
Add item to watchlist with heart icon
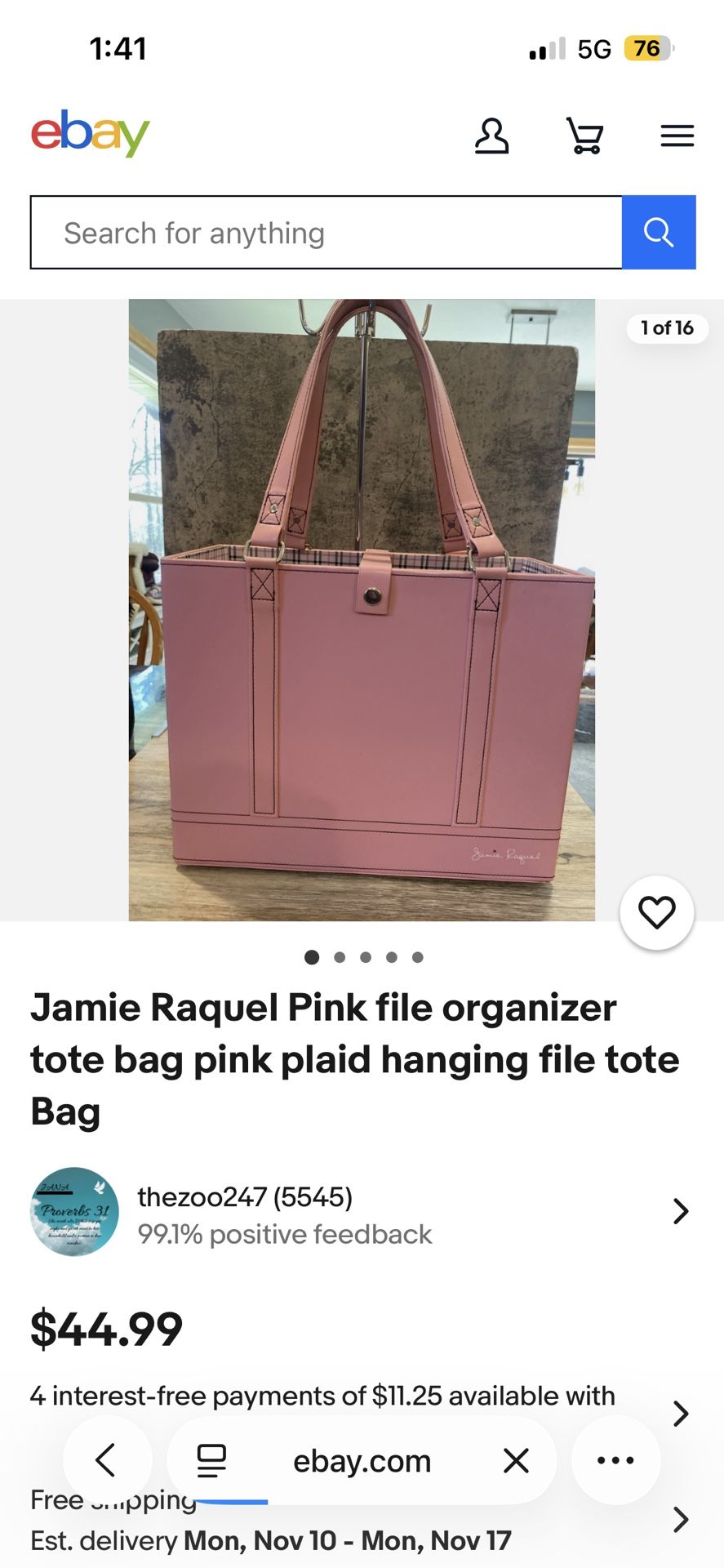point(656,913)
